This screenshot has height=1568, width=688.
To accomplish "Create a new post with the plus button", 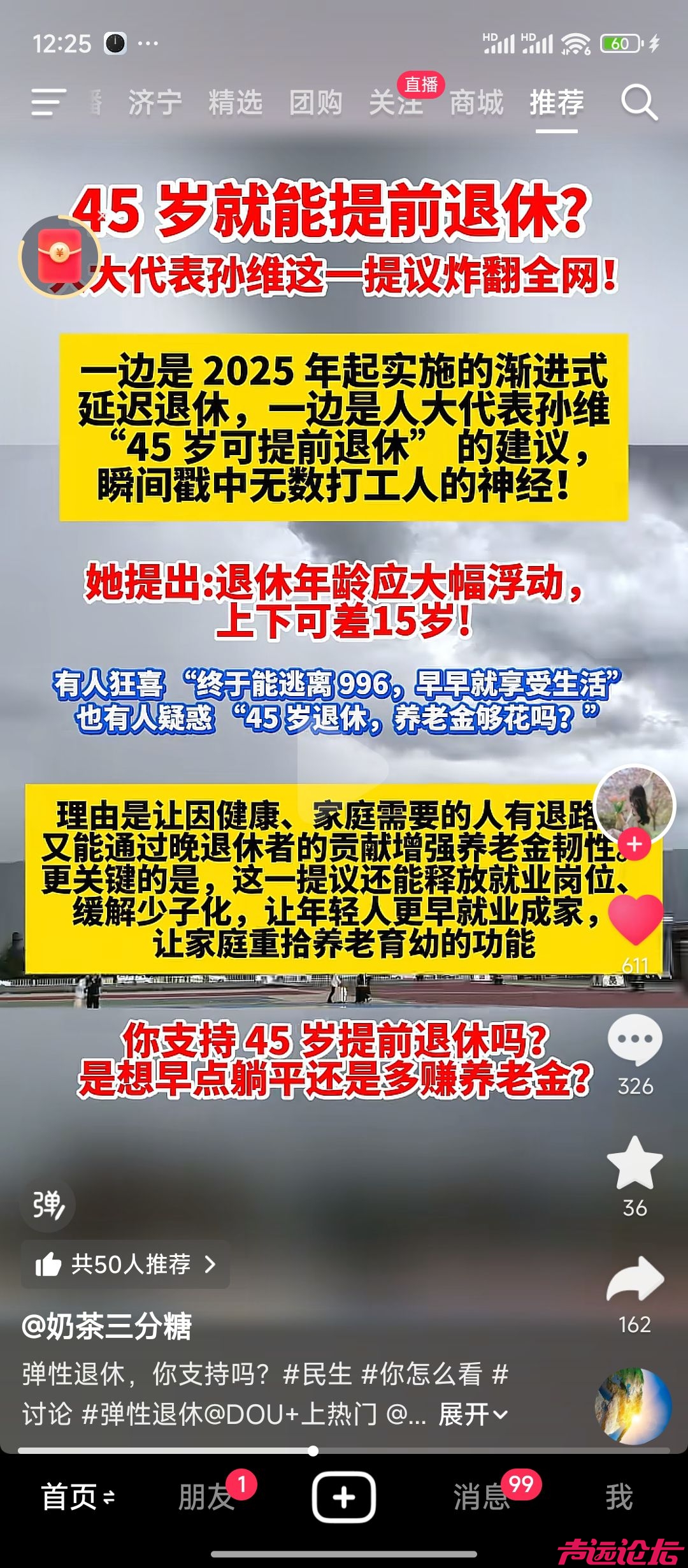I will pos(343,1497).
